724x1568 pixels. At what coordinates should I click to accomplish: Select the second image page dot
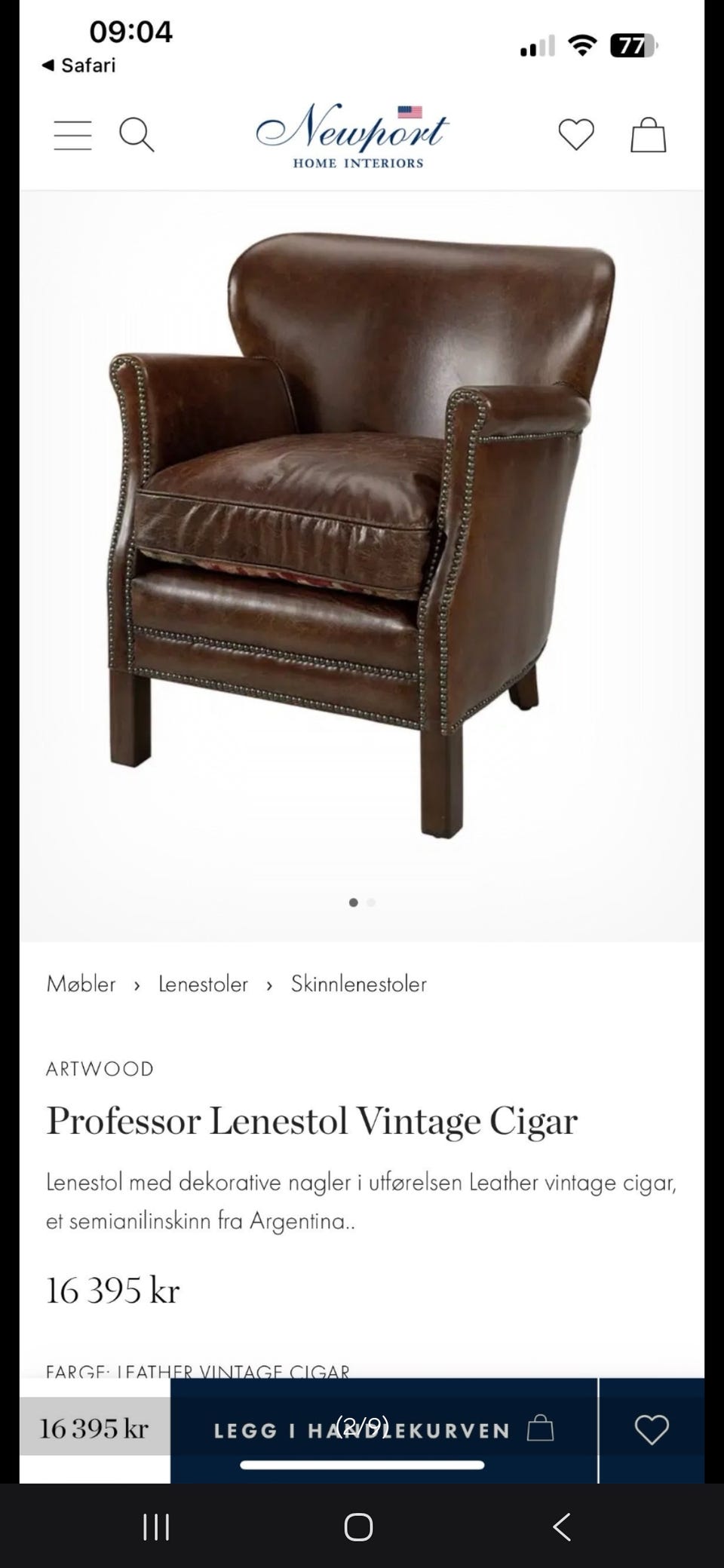pos(371,902)
